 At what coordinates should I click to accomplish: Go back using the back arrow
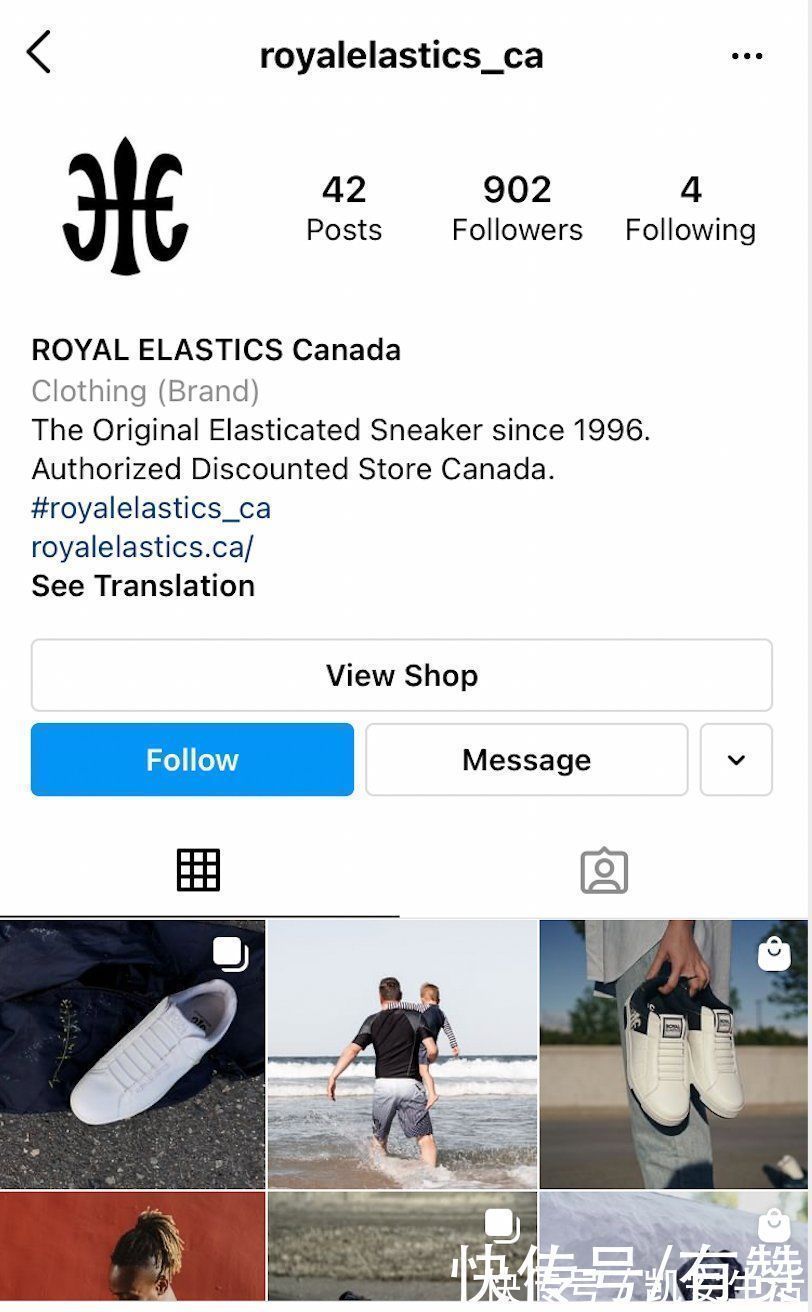coord(39,53)
